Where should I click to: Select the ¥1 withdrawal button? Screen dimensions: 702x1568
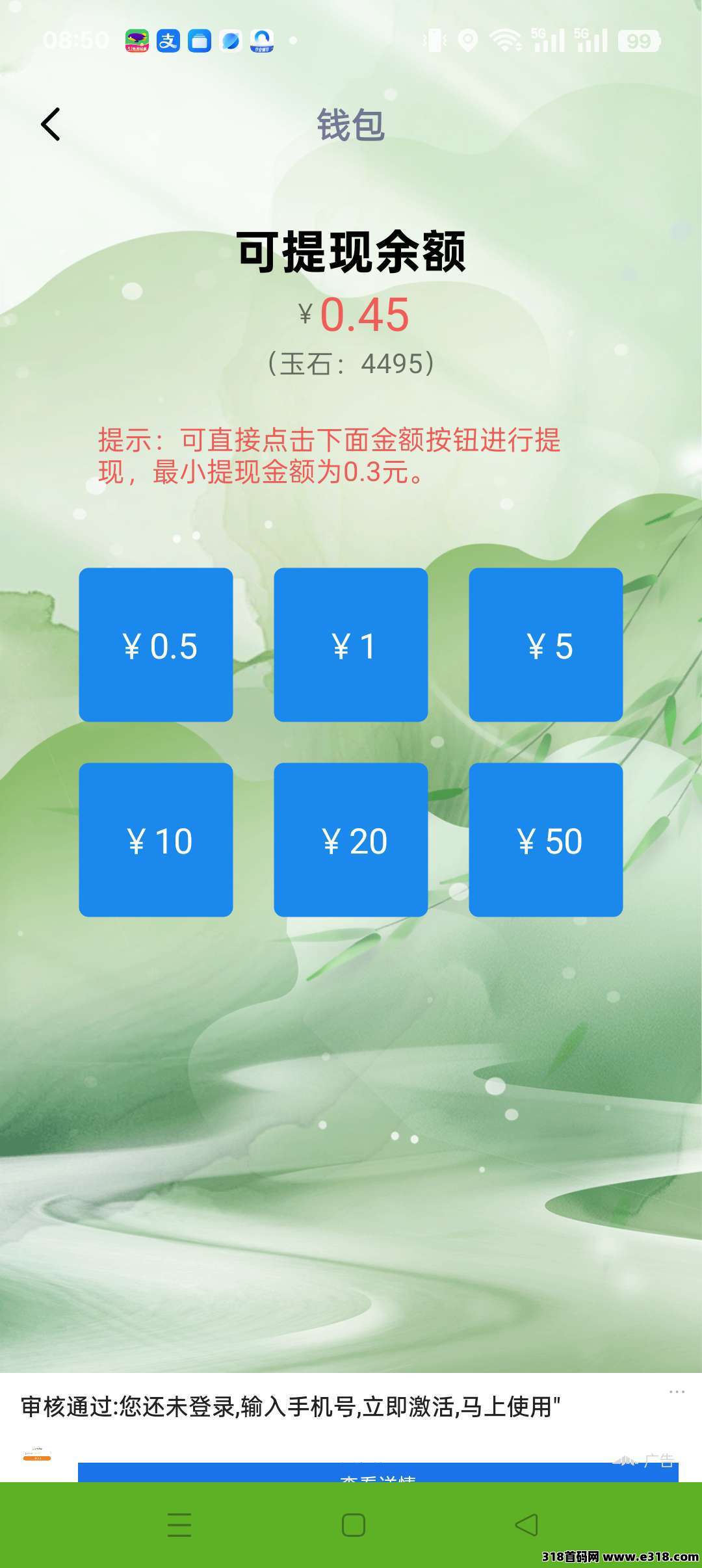pyautogui.click(x=351, y=645)
